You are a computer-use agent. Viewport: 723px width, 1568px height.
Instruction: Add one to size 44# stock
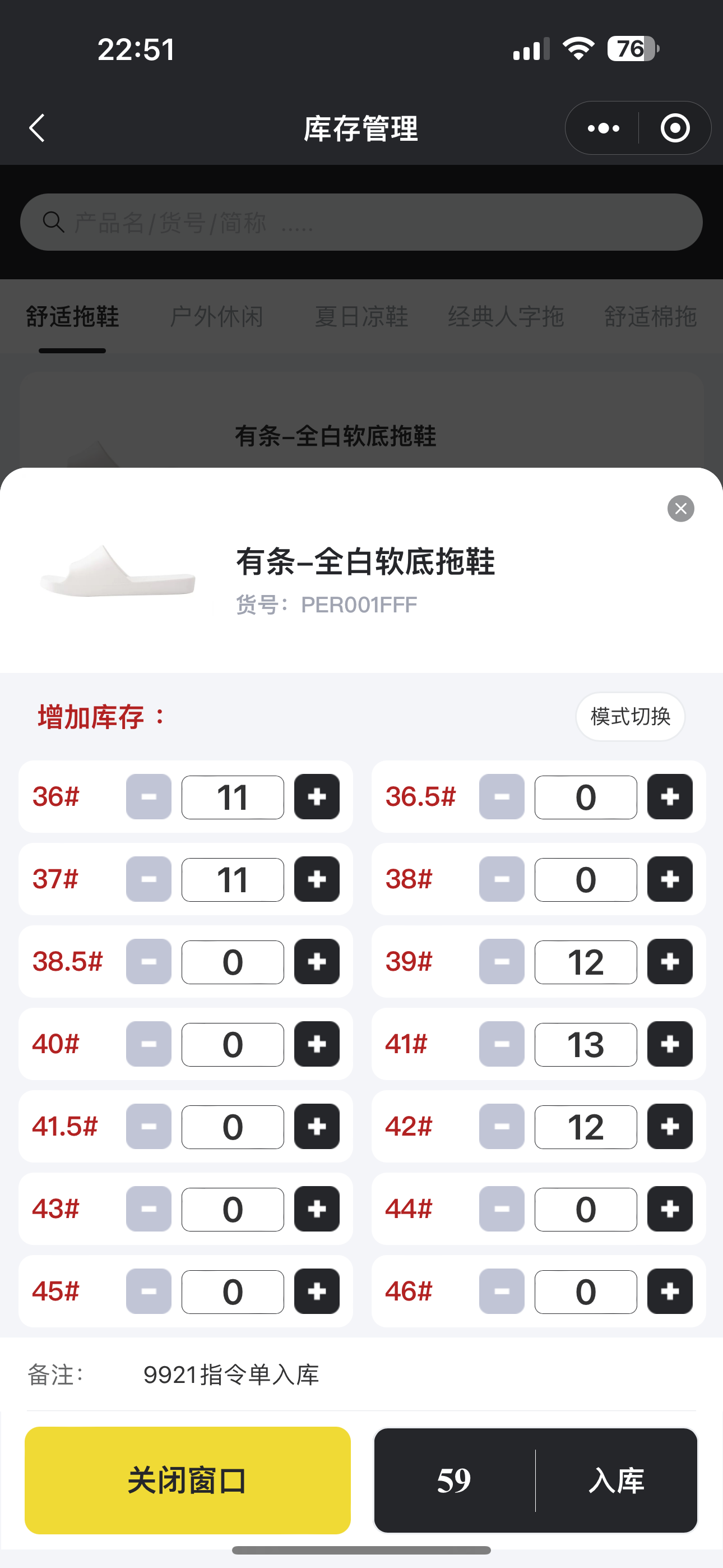click(x=669, y=1209)
